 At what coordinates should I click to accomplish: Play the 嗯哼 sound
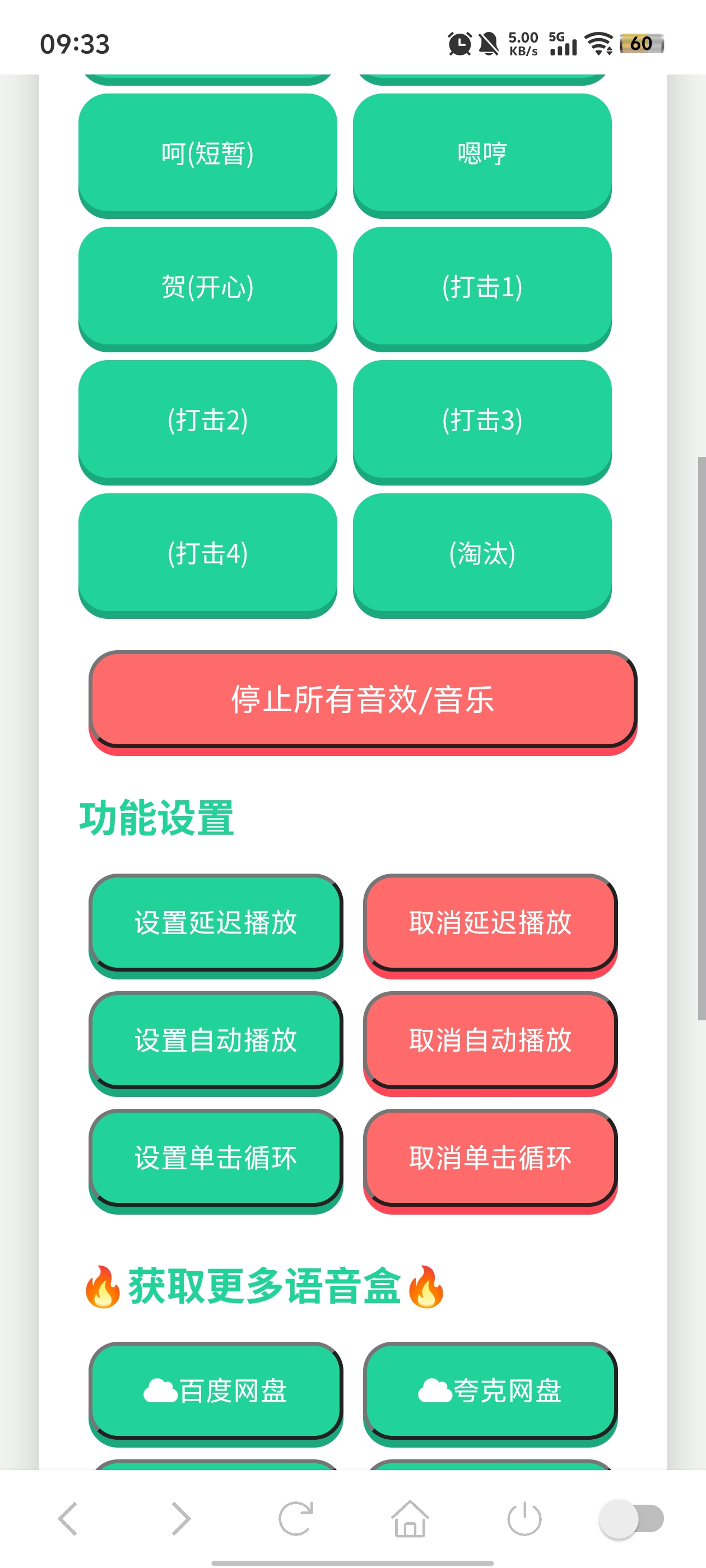click(x=482, y=153)
